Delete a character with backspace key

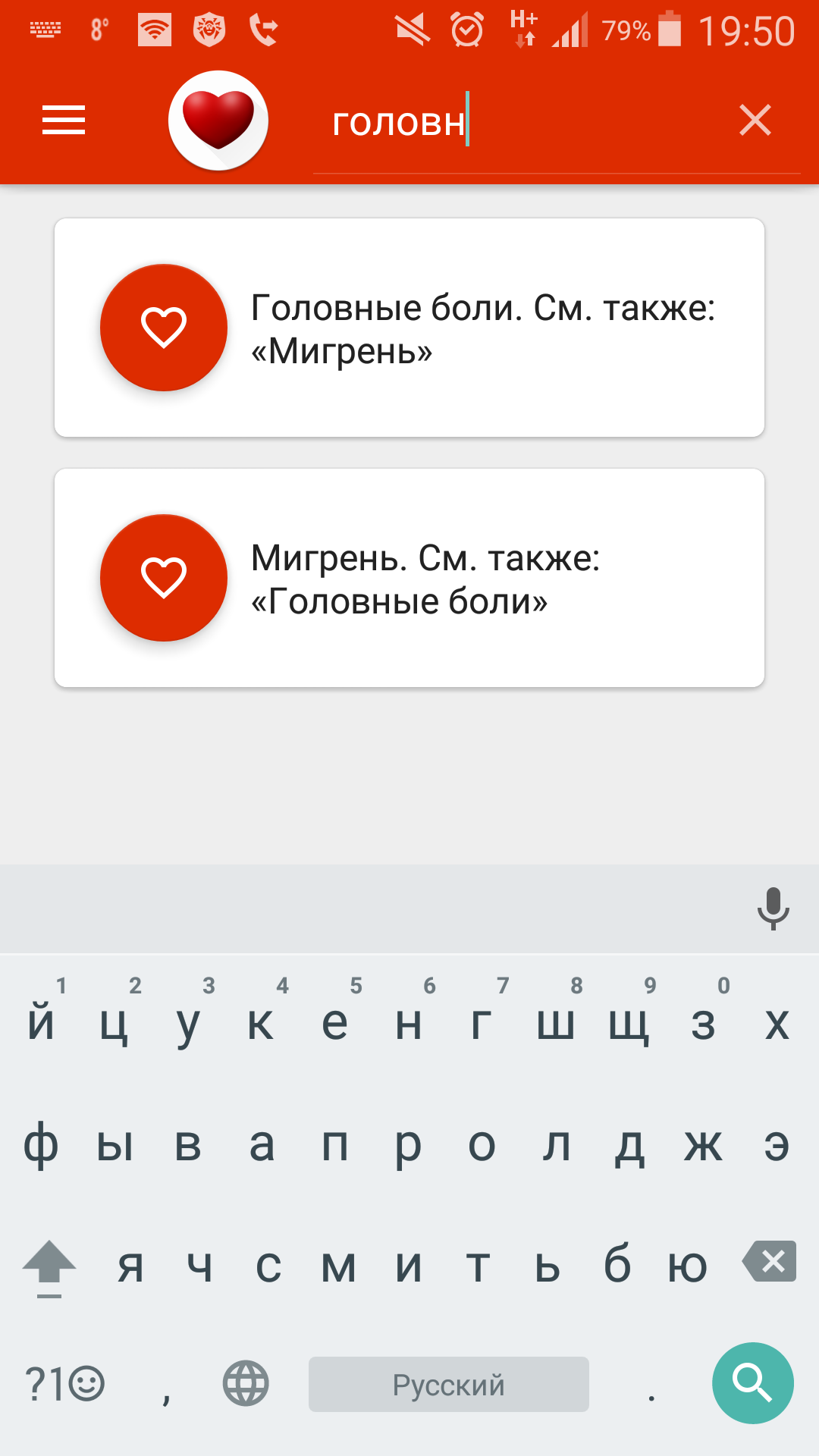point(770,1262)
